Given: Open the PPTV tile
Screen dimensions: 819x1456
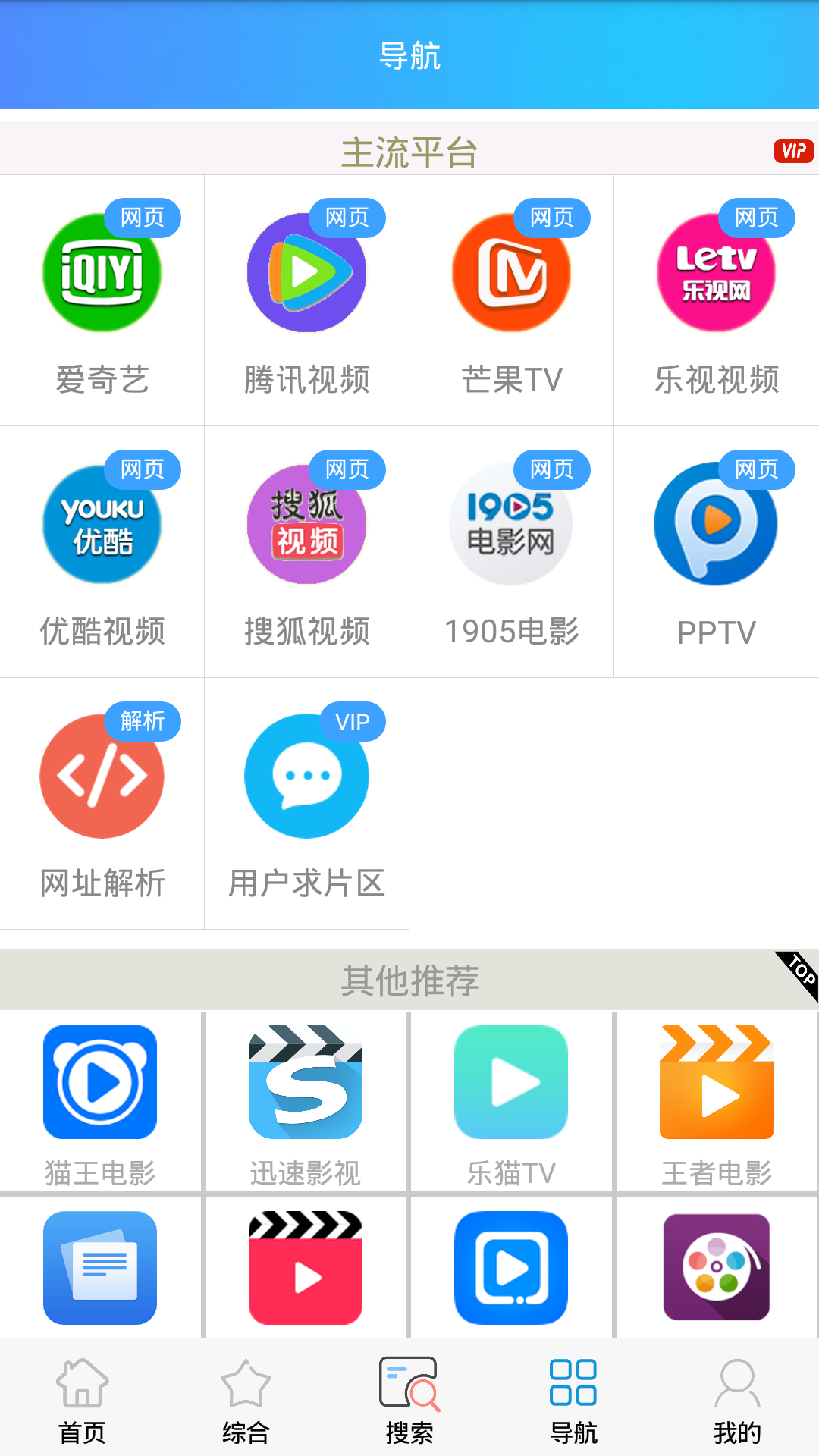Looking at the screenshot, I should (x=716, y=551).
